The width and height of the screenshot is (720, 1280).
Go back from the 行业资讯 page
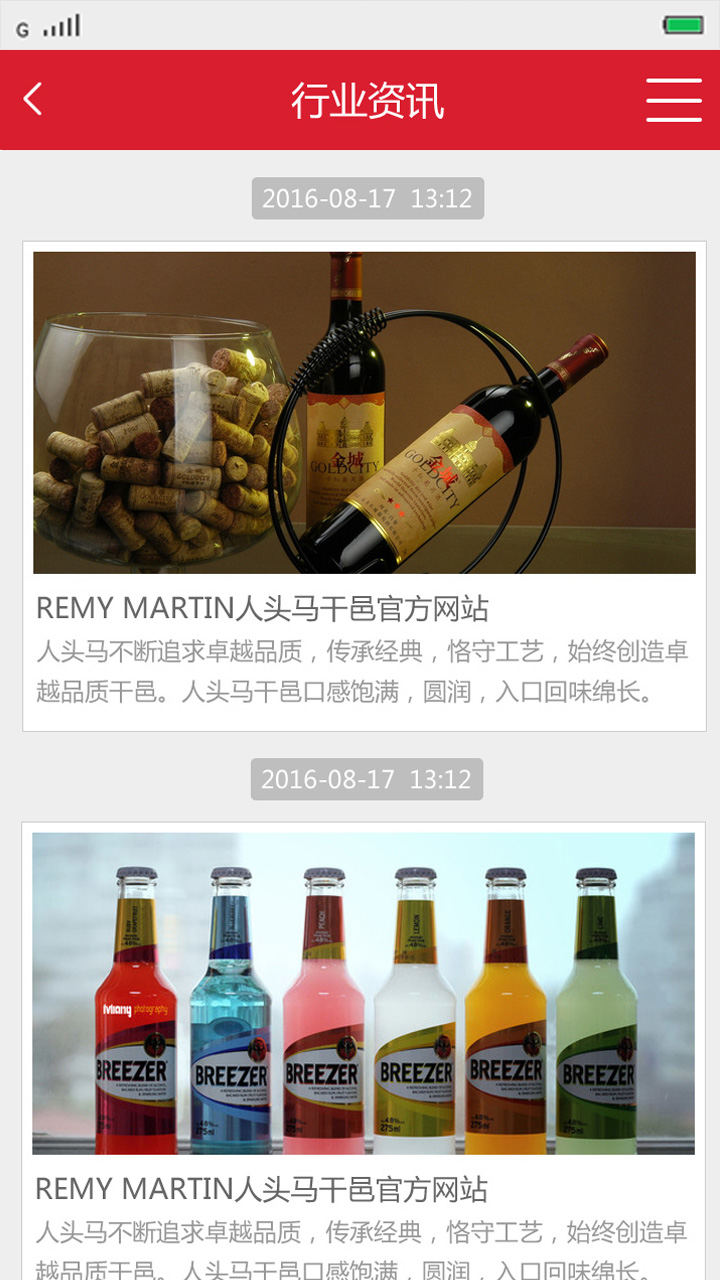(x=33, y=100)
